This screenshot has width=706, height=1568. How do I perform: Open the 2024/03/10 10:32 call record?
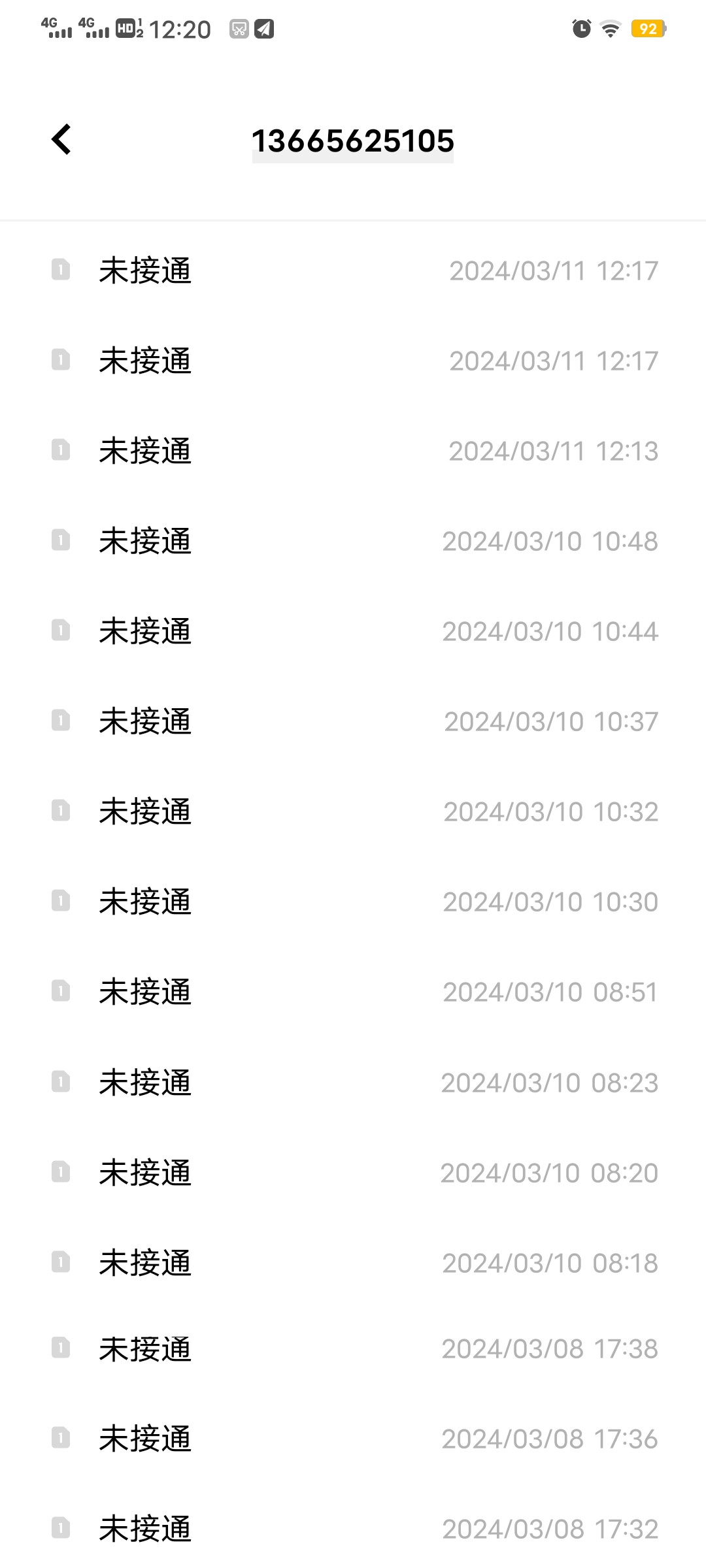point(353,811)
